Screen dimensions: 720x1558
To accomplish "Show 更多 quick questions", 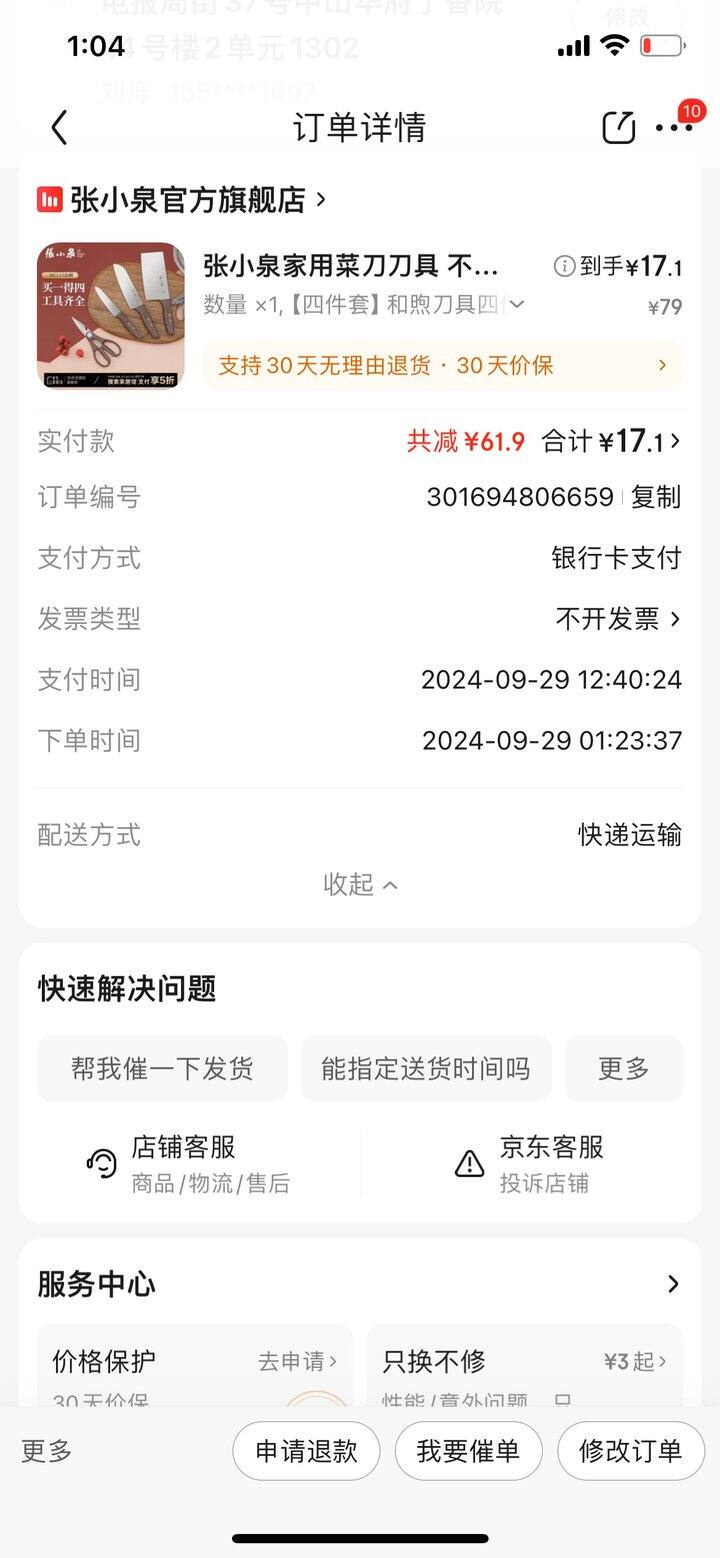I will coord(624,1068).
